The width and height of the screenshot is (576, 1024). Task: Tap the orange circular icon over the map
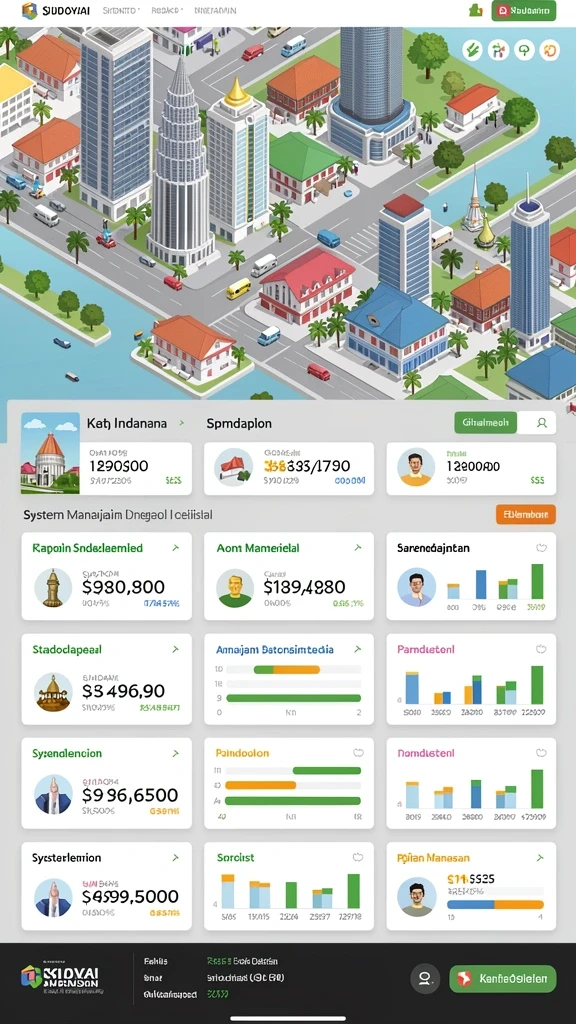coord(550,50)
